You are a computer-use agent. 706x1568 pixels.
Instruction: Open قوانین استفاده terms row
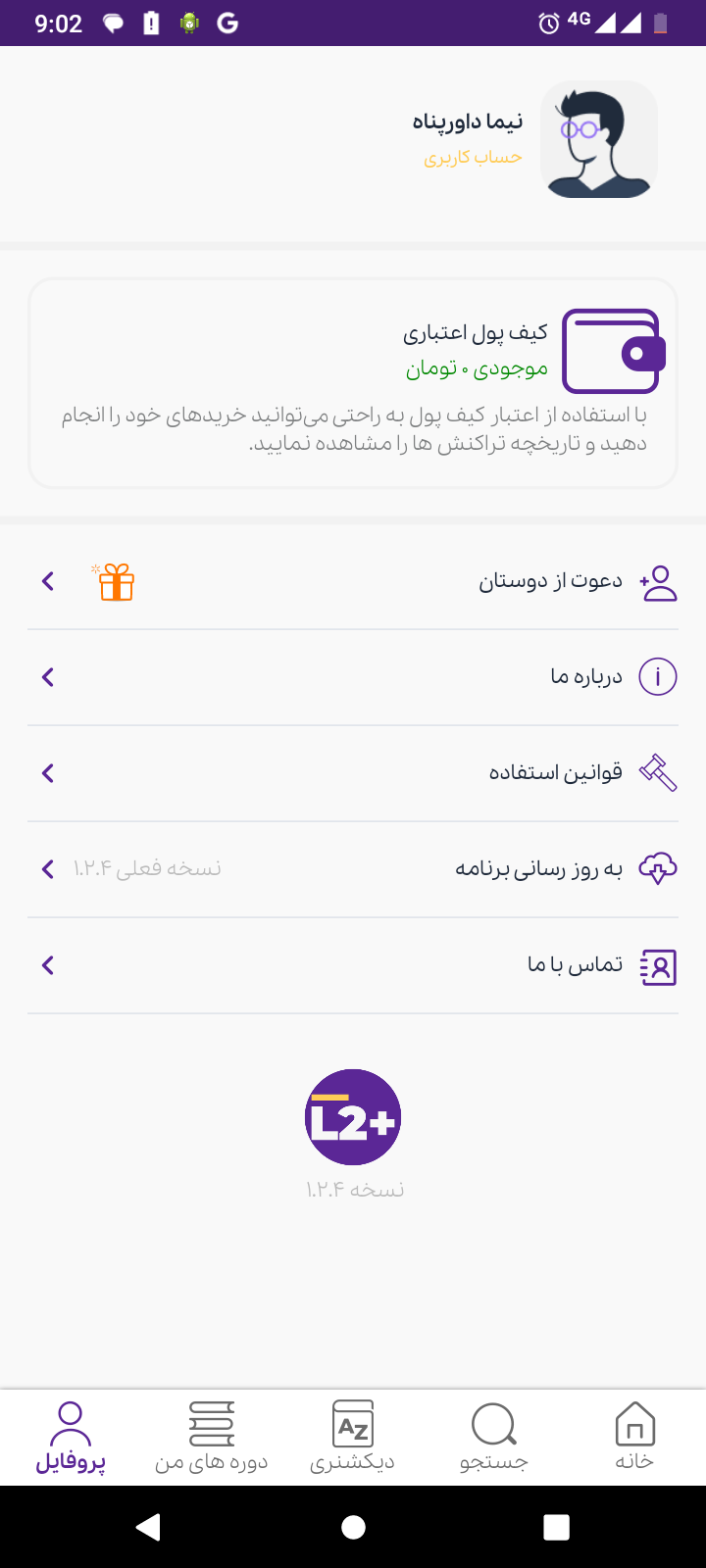click(353, 773)
